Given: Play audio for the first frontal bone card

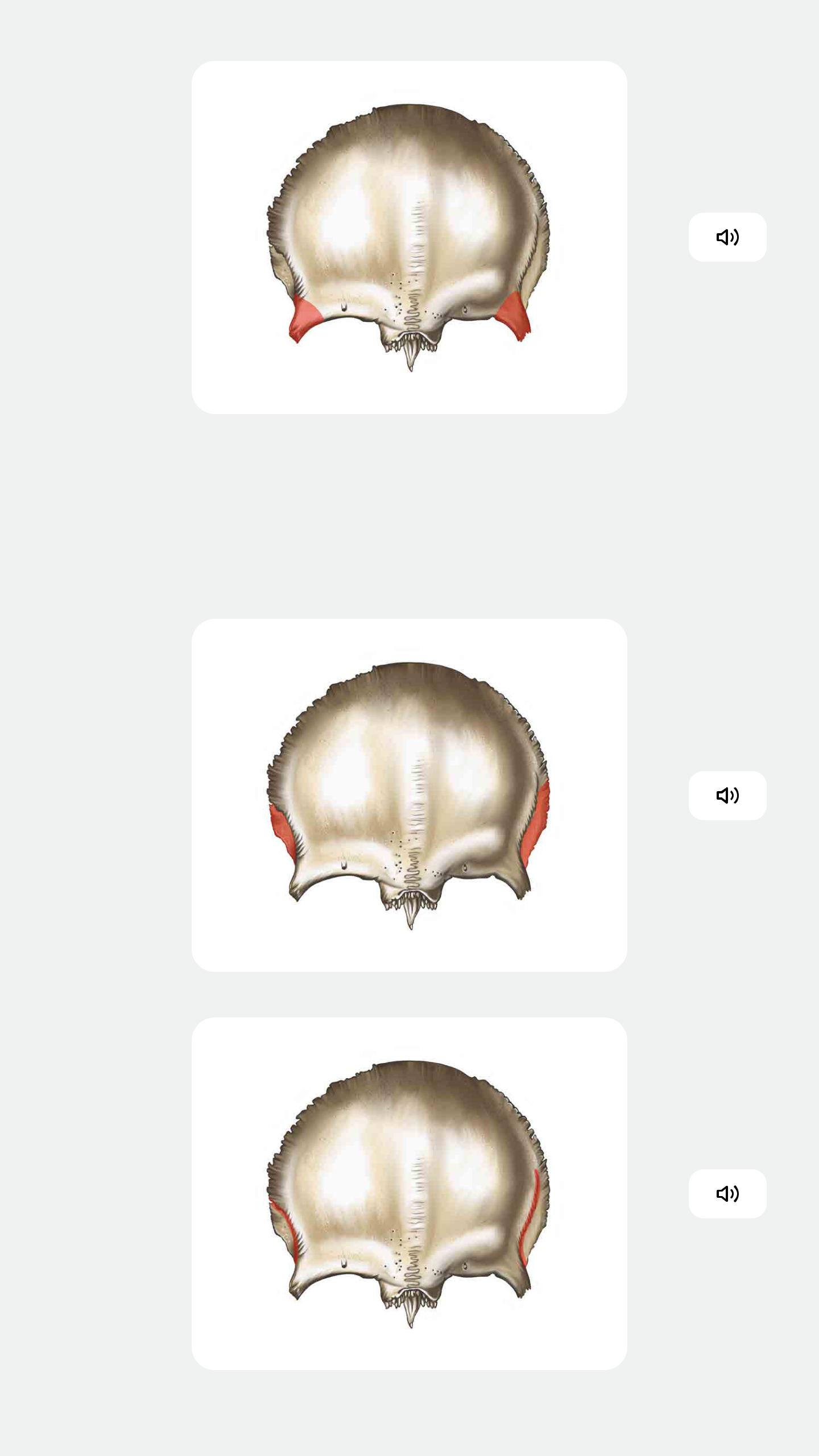Looking at the screenshot, I should pos(727,237).
